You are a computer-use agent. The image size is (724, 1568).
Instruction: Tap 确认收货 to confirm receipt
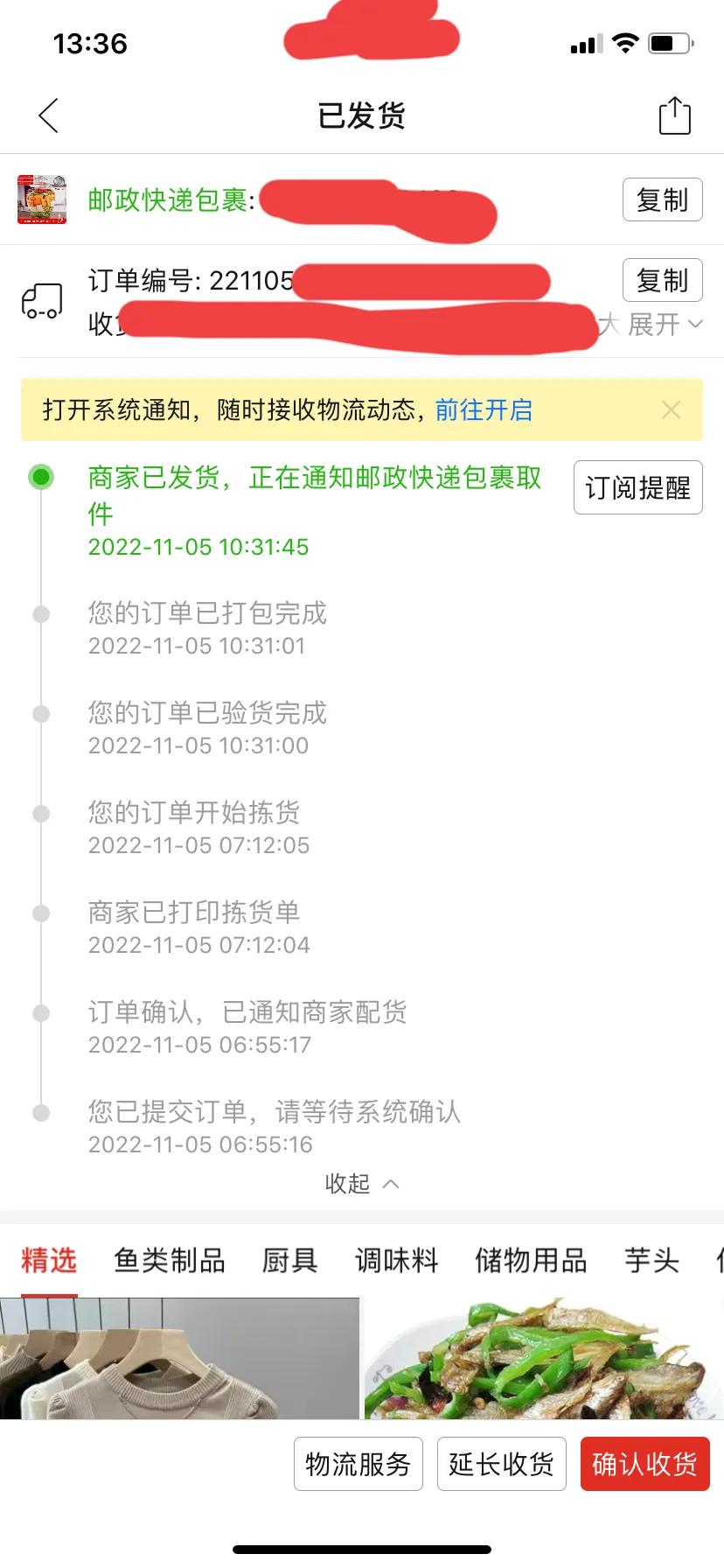tap(644, 1464)
